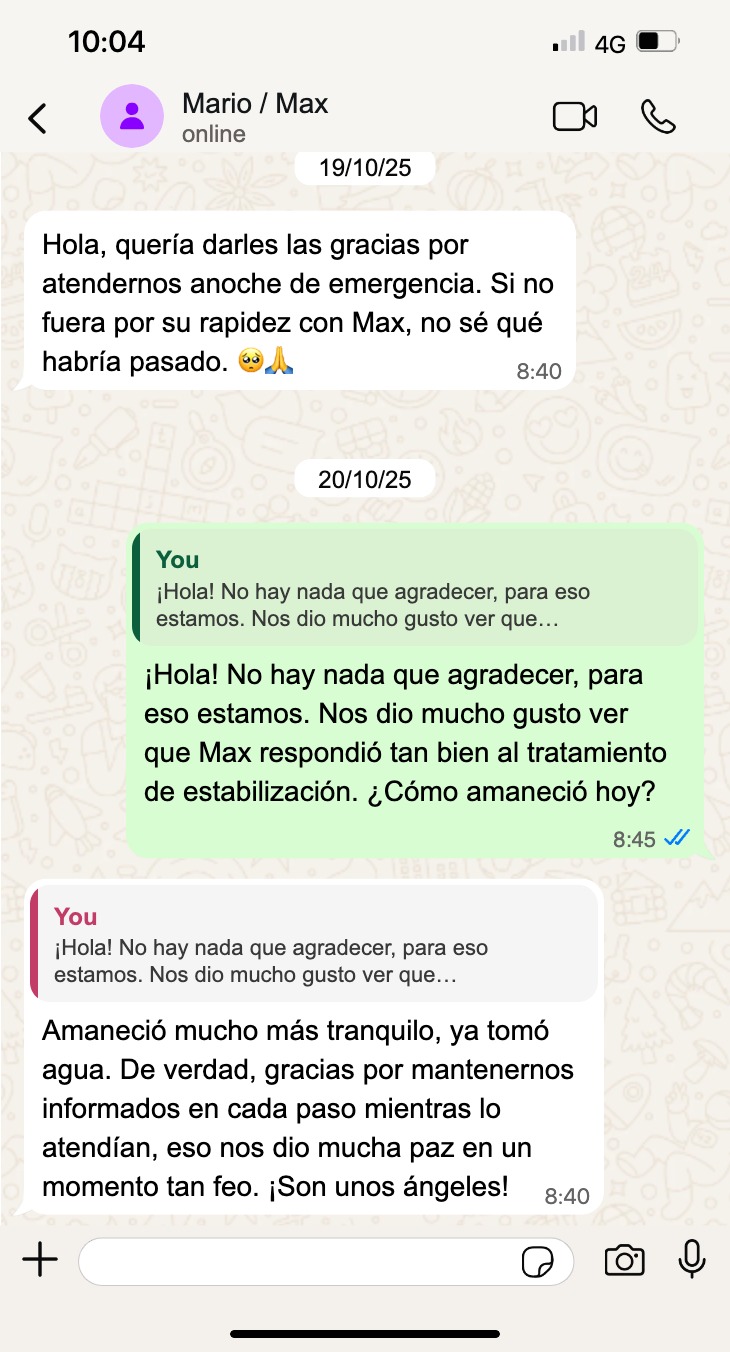Tap the blue double check marks on your message
730x1352 pixels.
pos(677,838)
